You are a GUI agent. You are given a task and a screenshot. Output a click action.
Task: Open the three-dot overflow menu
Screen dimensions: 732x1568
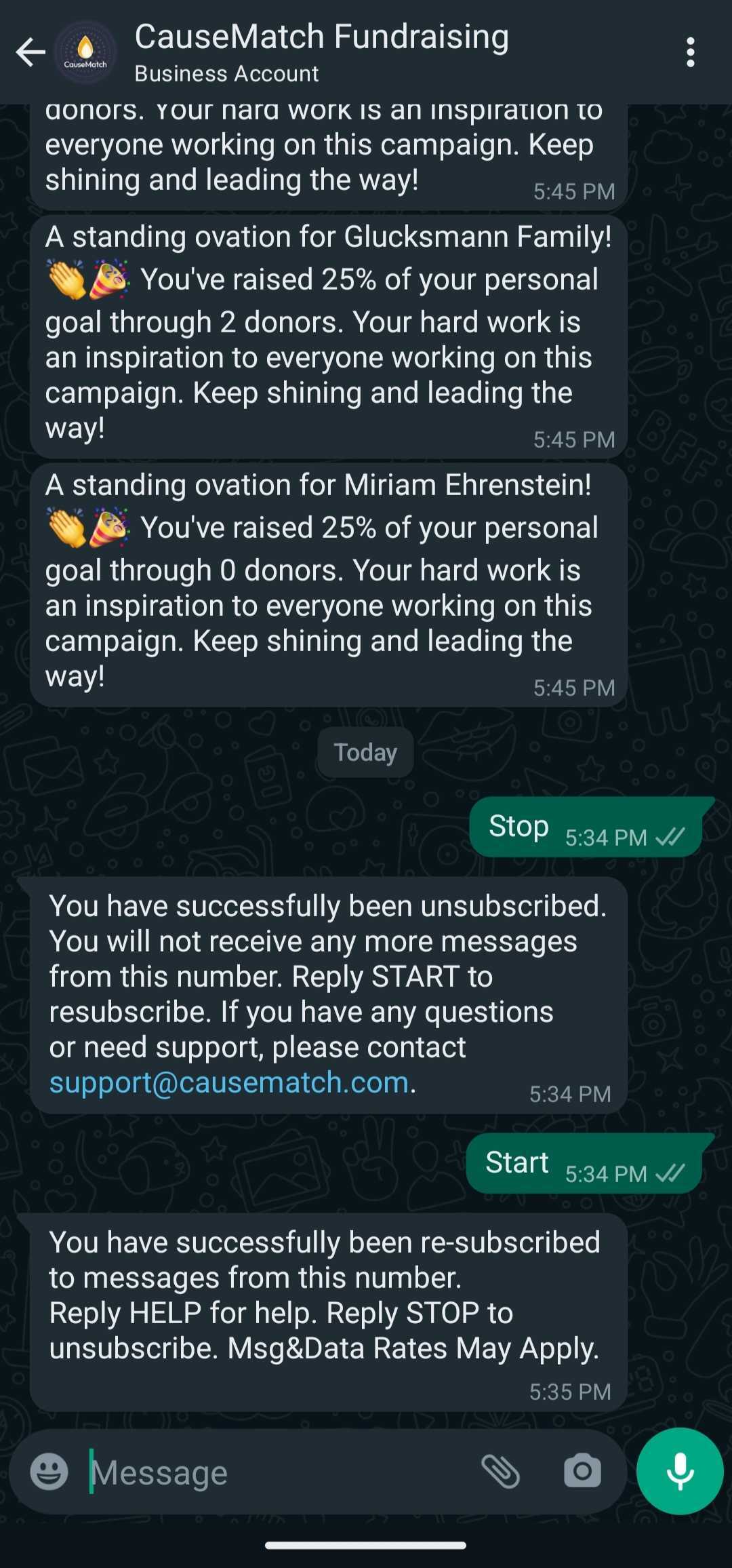(690, 52)
